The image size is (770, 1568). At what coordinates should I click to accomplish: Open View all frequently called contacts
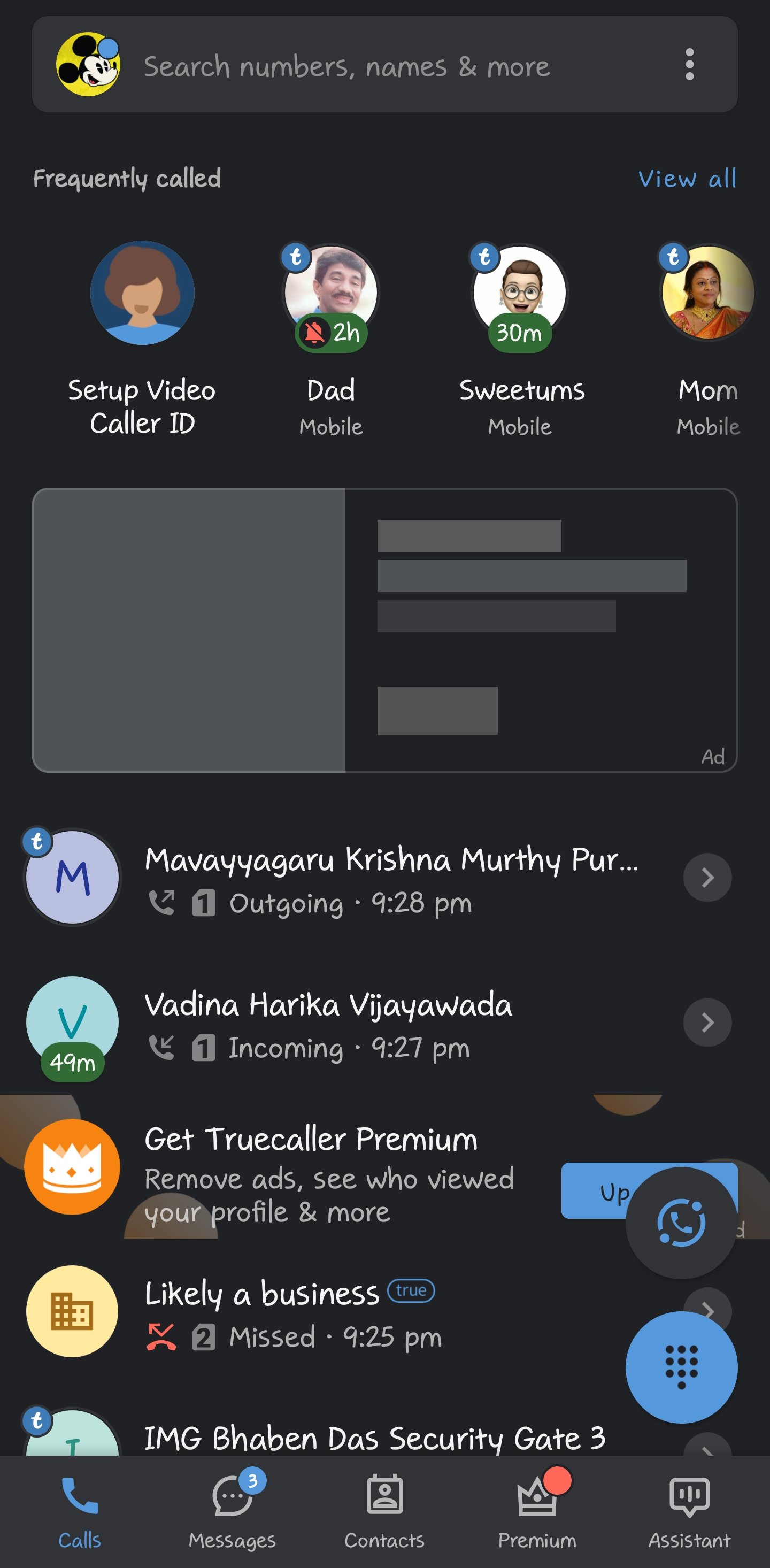pos(687,178)
